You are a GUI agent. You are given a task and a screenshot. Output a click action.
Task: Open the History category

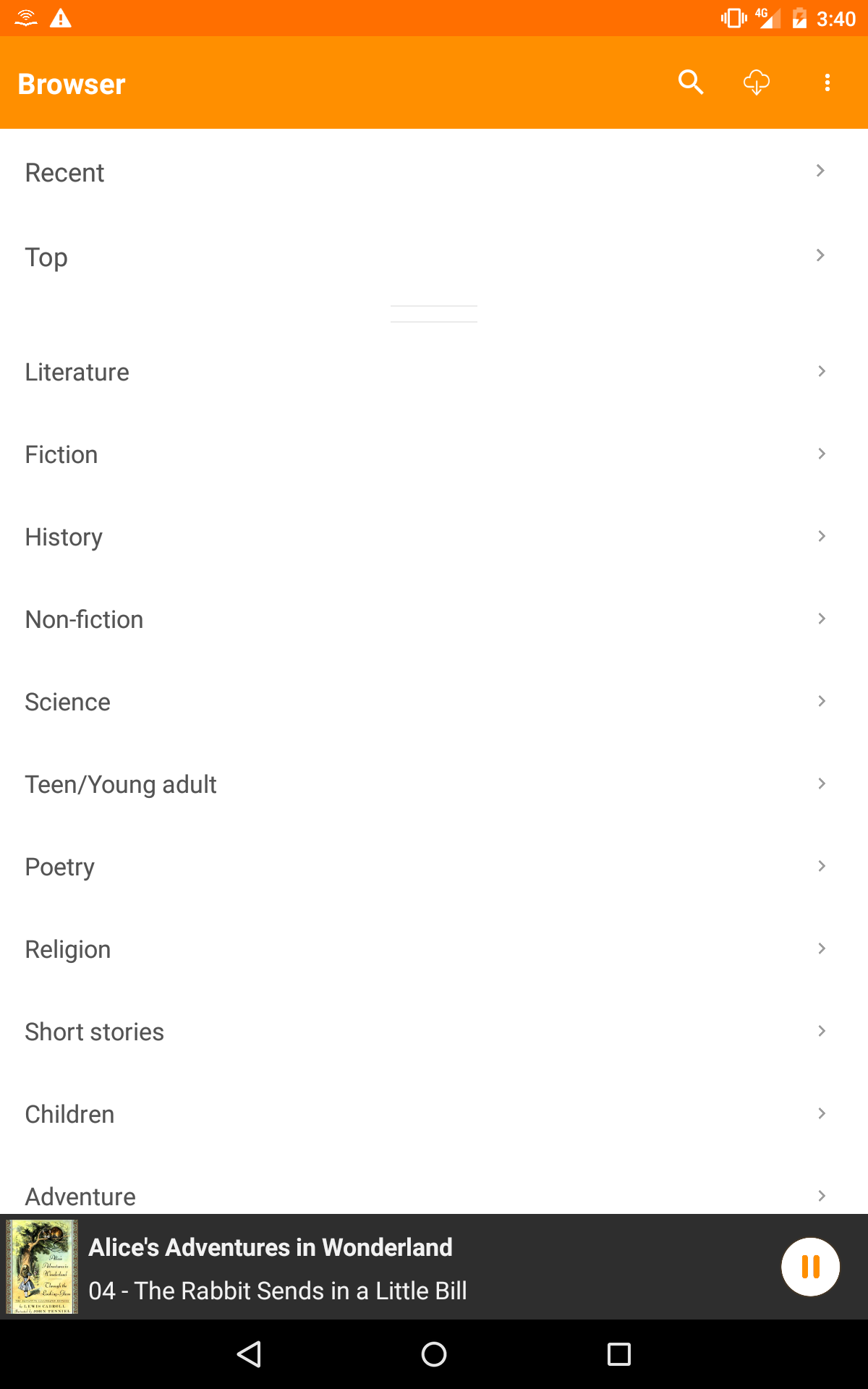434,537
